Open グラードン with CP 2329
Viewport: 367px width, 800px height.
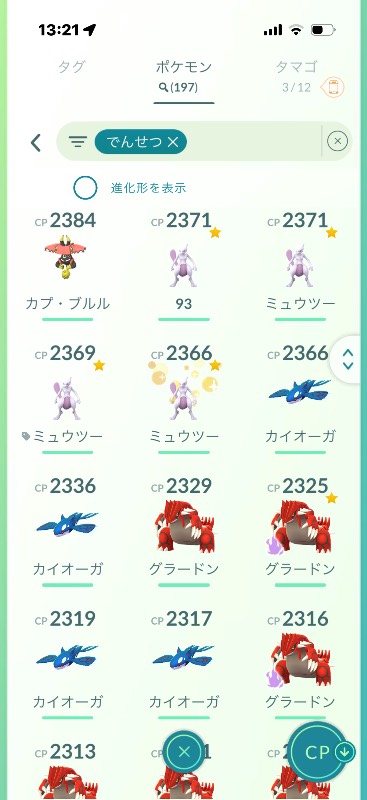[184, 531]
